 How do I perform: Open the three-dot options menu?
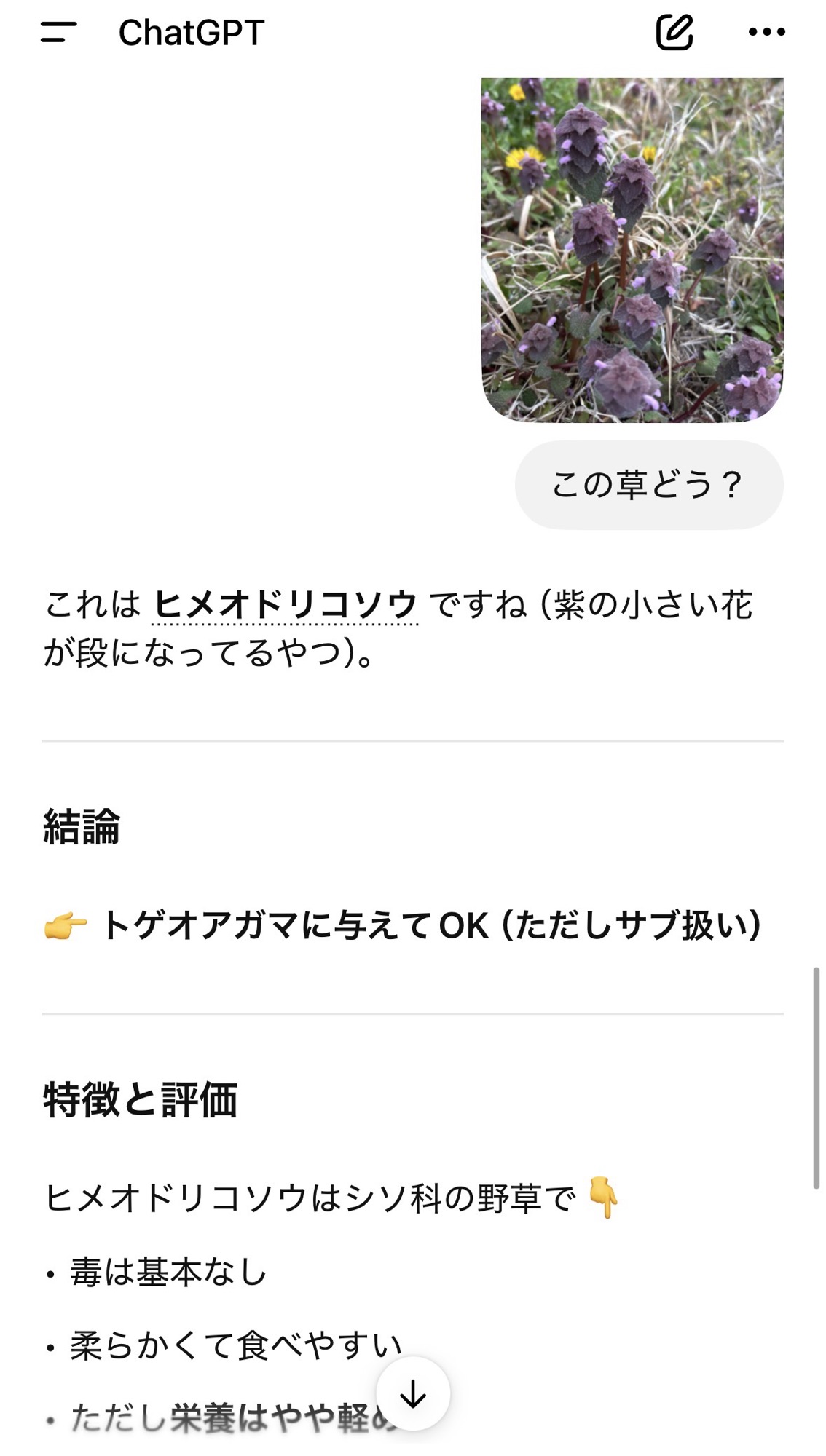point(766,33)
